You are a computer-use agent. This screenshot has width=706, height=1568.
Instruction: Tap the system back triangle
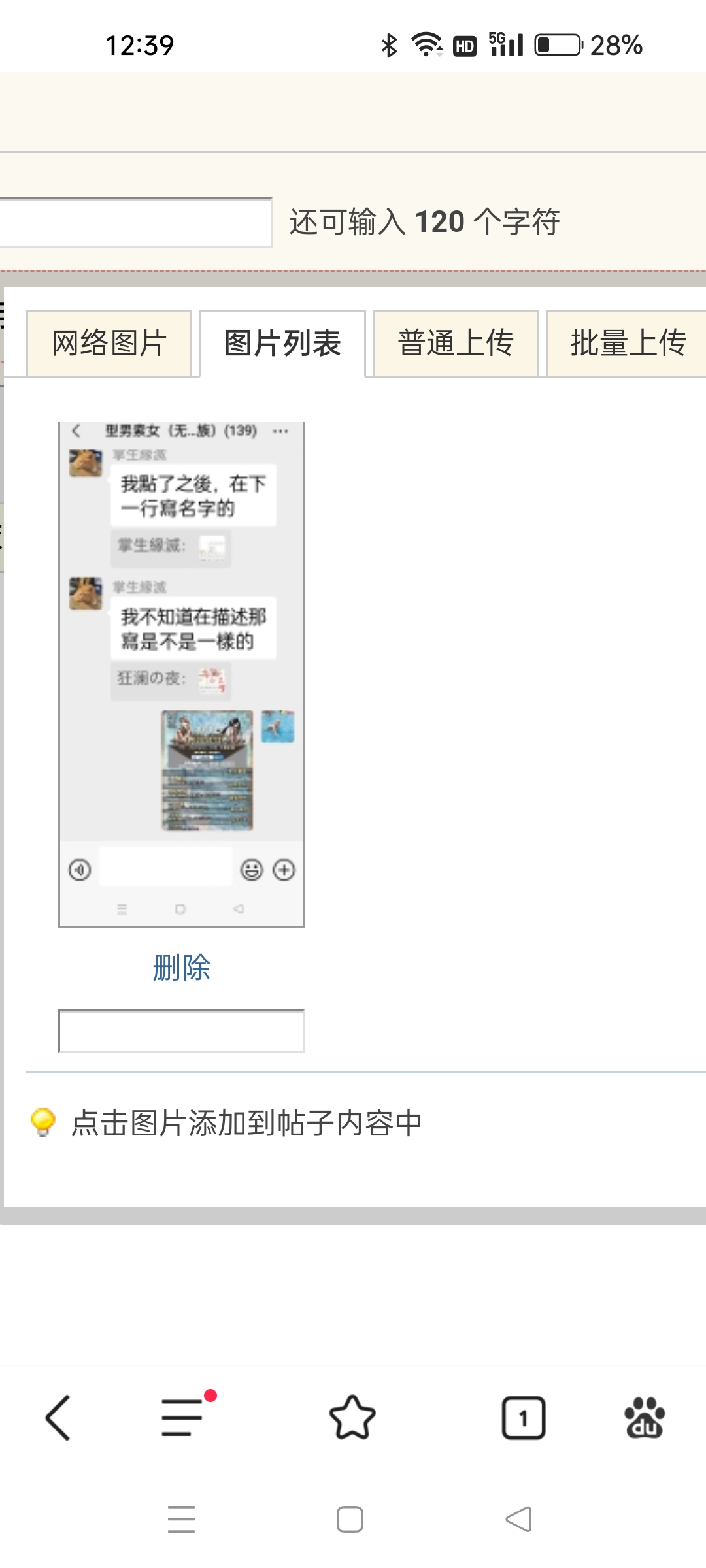[x=519, y=1519]
